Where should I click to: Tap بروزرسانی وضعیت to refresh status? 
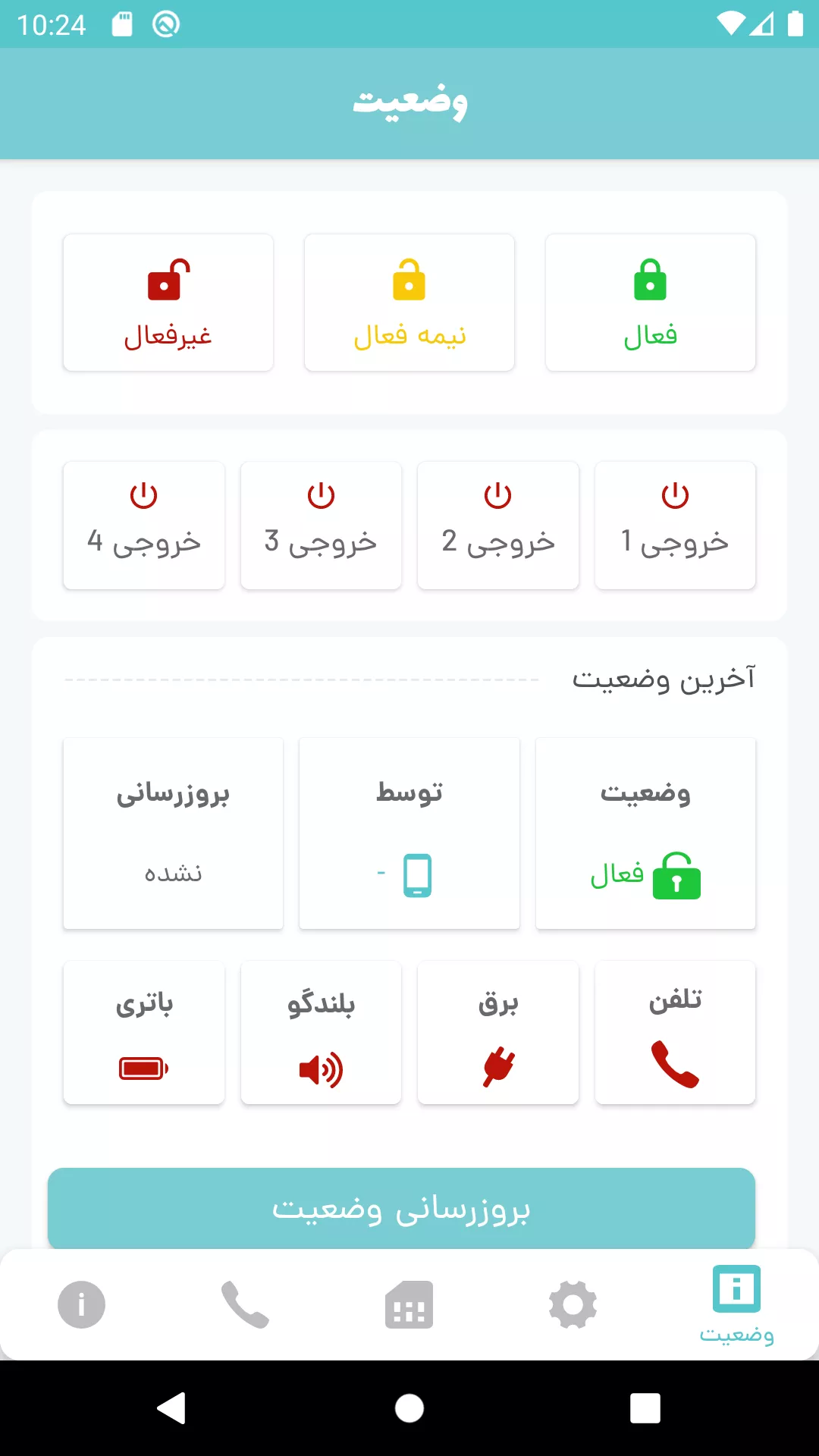click(401, 1208)
